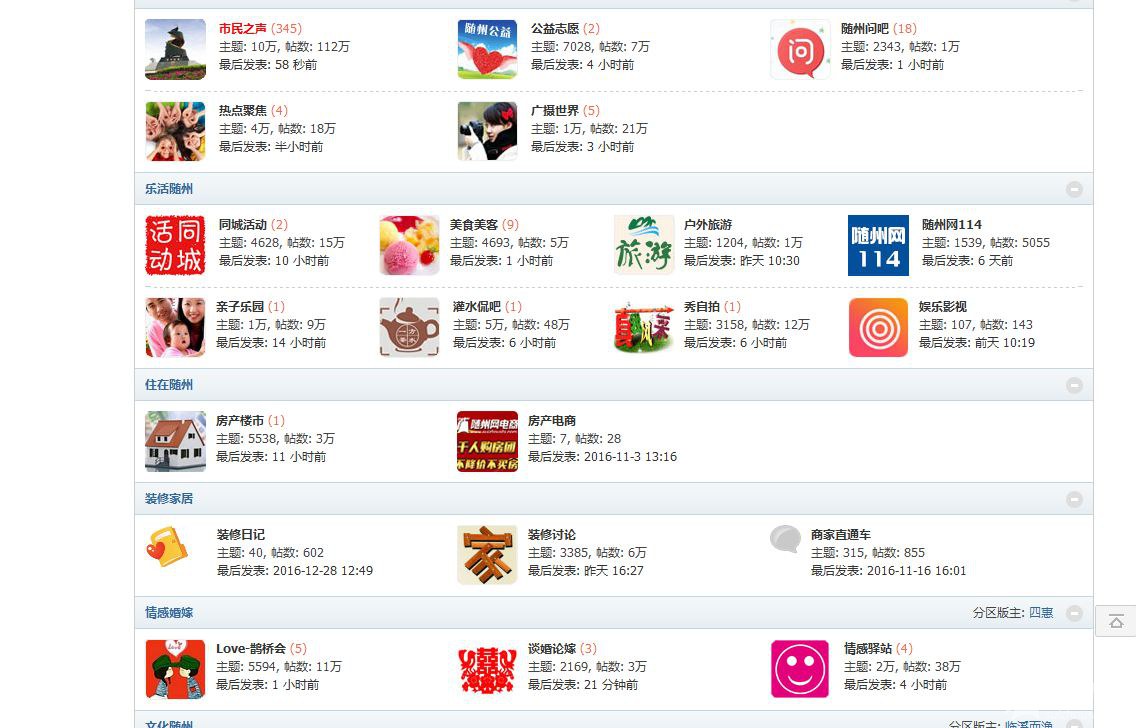Open the 装修讨论 board

pyautogui.click(x=552, y=535)
